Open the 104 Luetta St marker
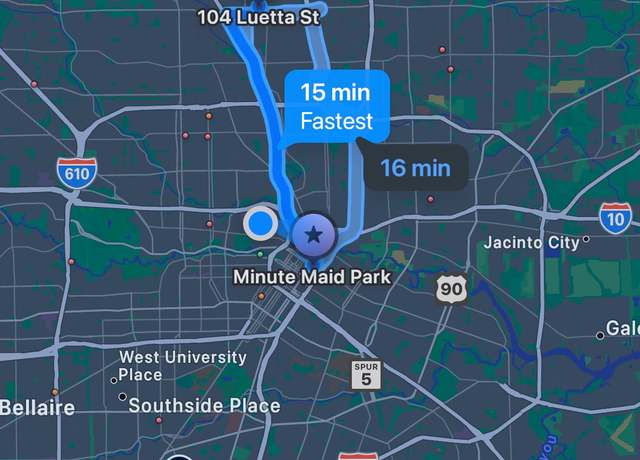The image size is (640, 460). coord(258,17)
